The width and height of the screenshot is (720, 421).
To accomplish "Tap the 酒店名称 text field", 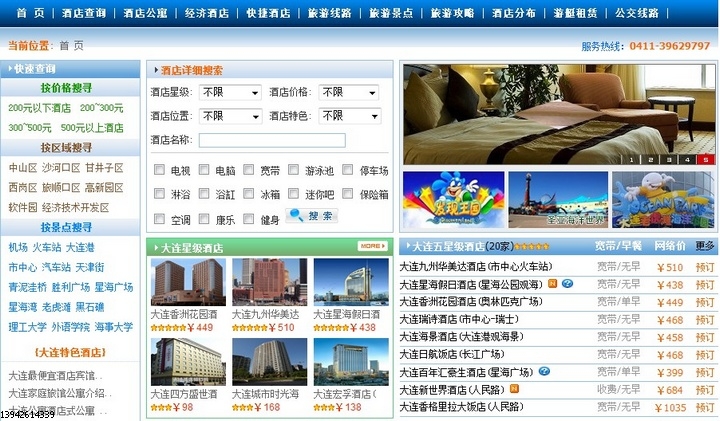I will [271, 140].
